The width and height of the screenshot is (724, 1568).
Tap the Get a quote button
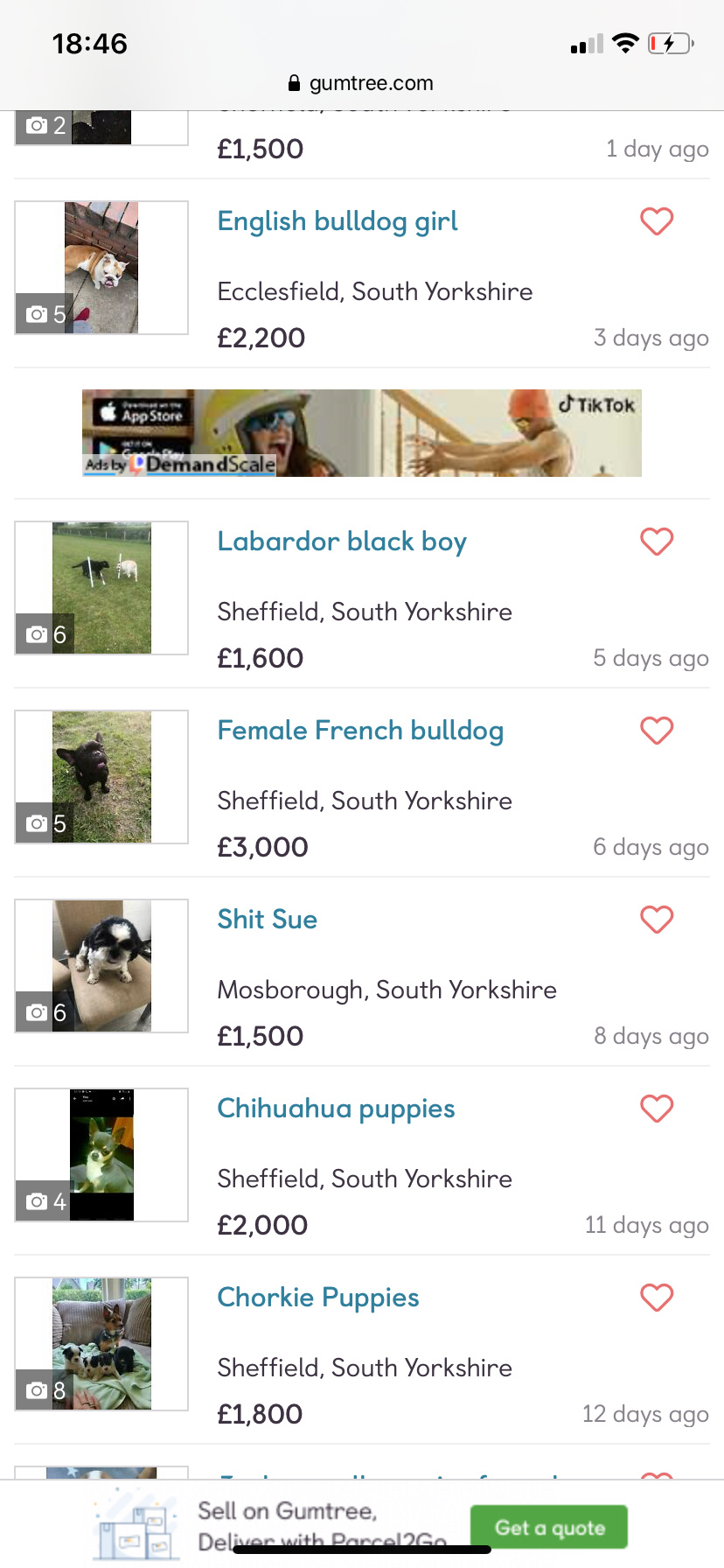click(549, 1528)
